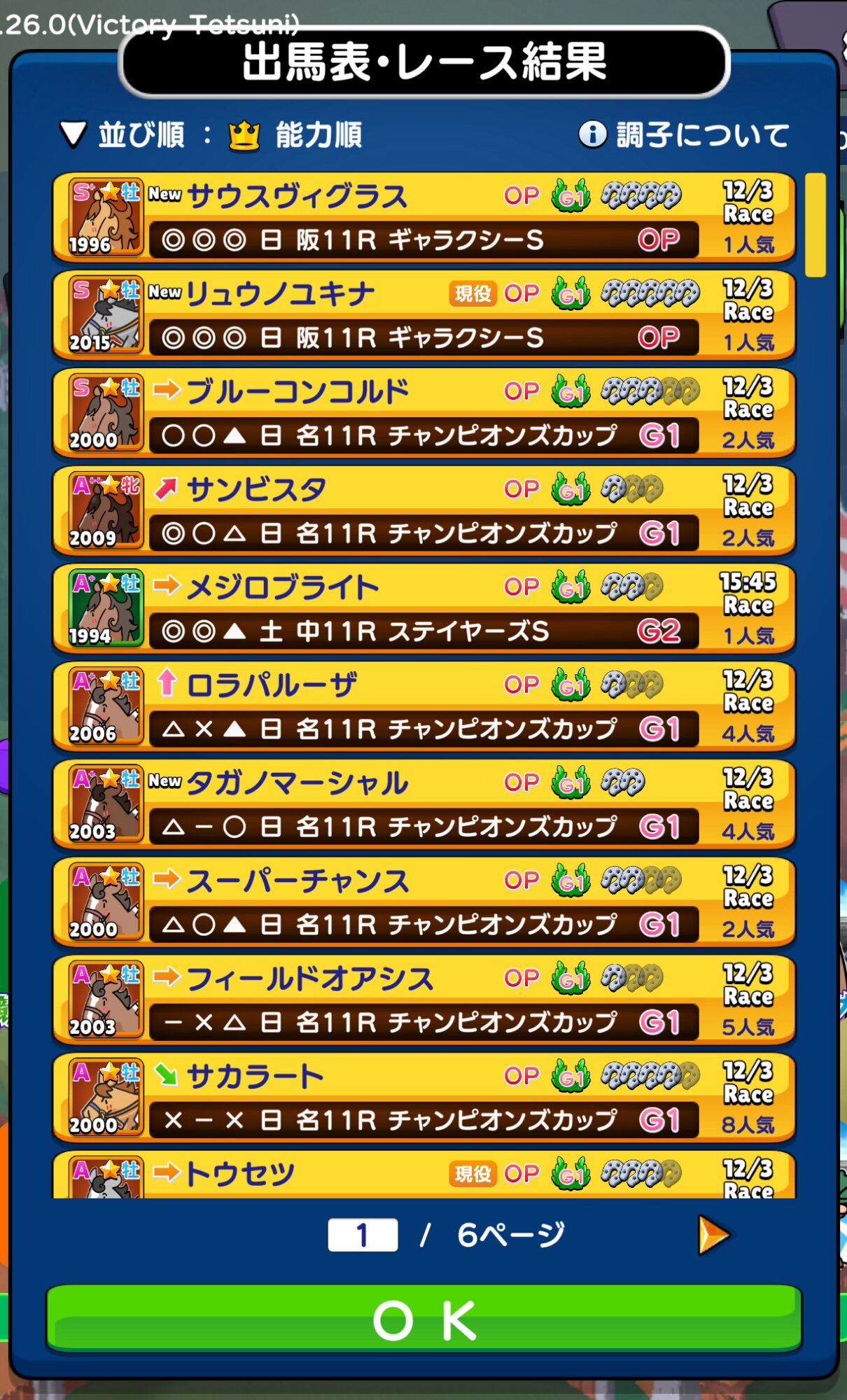Open the トウセツ entry
The image size is (847, 1400).
point(423,1176)
